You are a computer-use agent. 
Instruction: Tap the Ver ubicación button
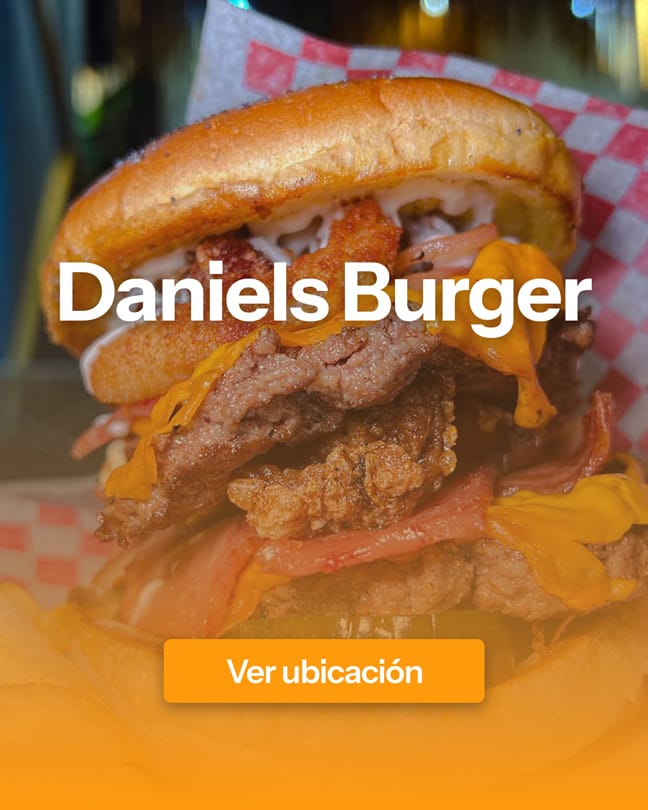click(x=324, y=671)
